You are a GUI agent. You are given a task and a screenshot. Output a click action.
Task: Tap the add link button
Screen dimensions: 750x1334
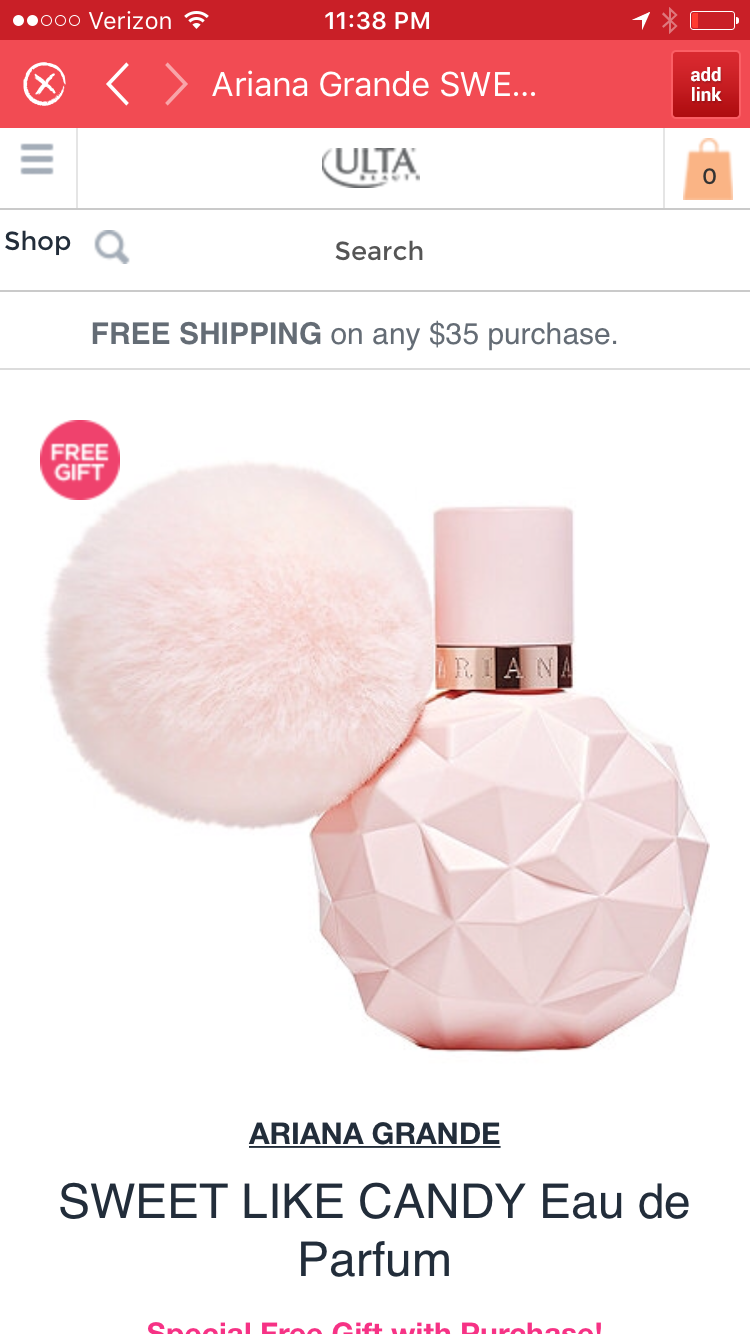click(x=705, y=85)
